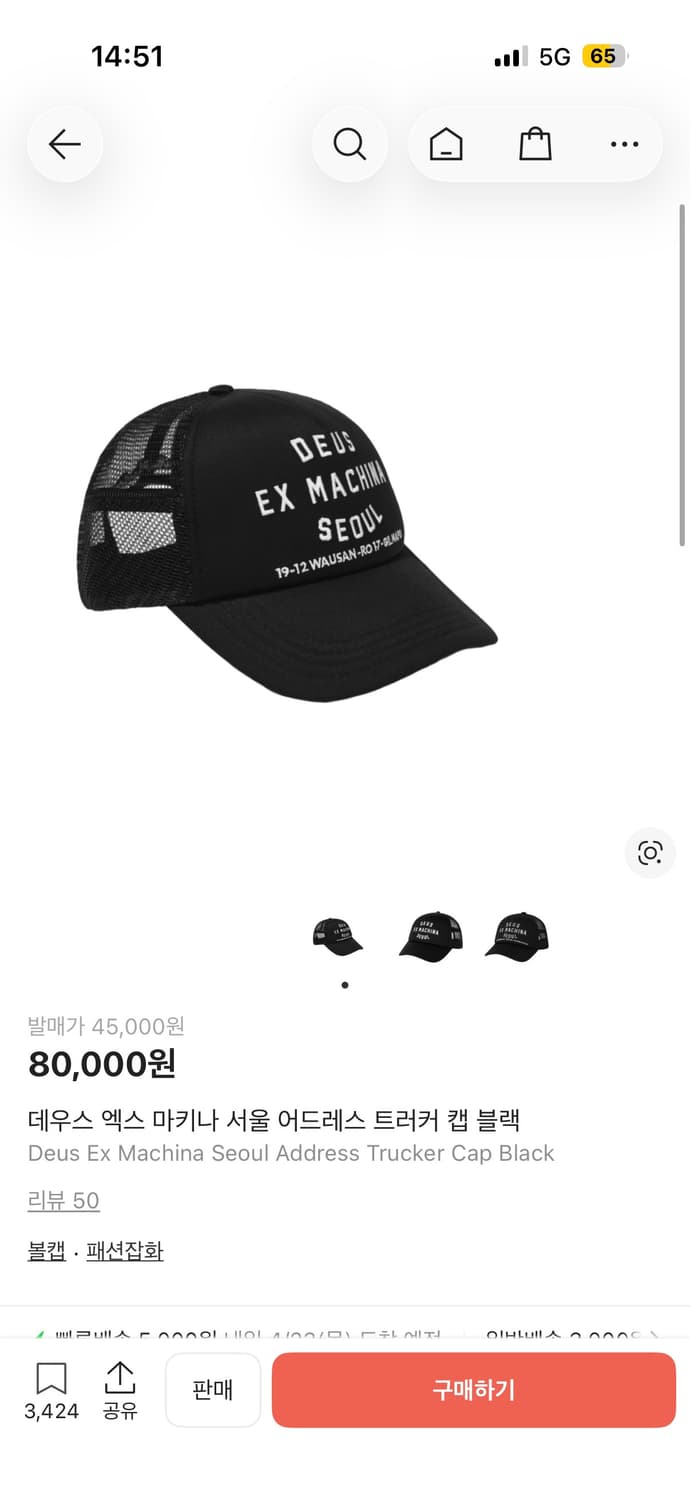Open the 볼캡 category link
Image resolution: width=690 pixels, height=1500 pixels.
(x=47, y=1251)
